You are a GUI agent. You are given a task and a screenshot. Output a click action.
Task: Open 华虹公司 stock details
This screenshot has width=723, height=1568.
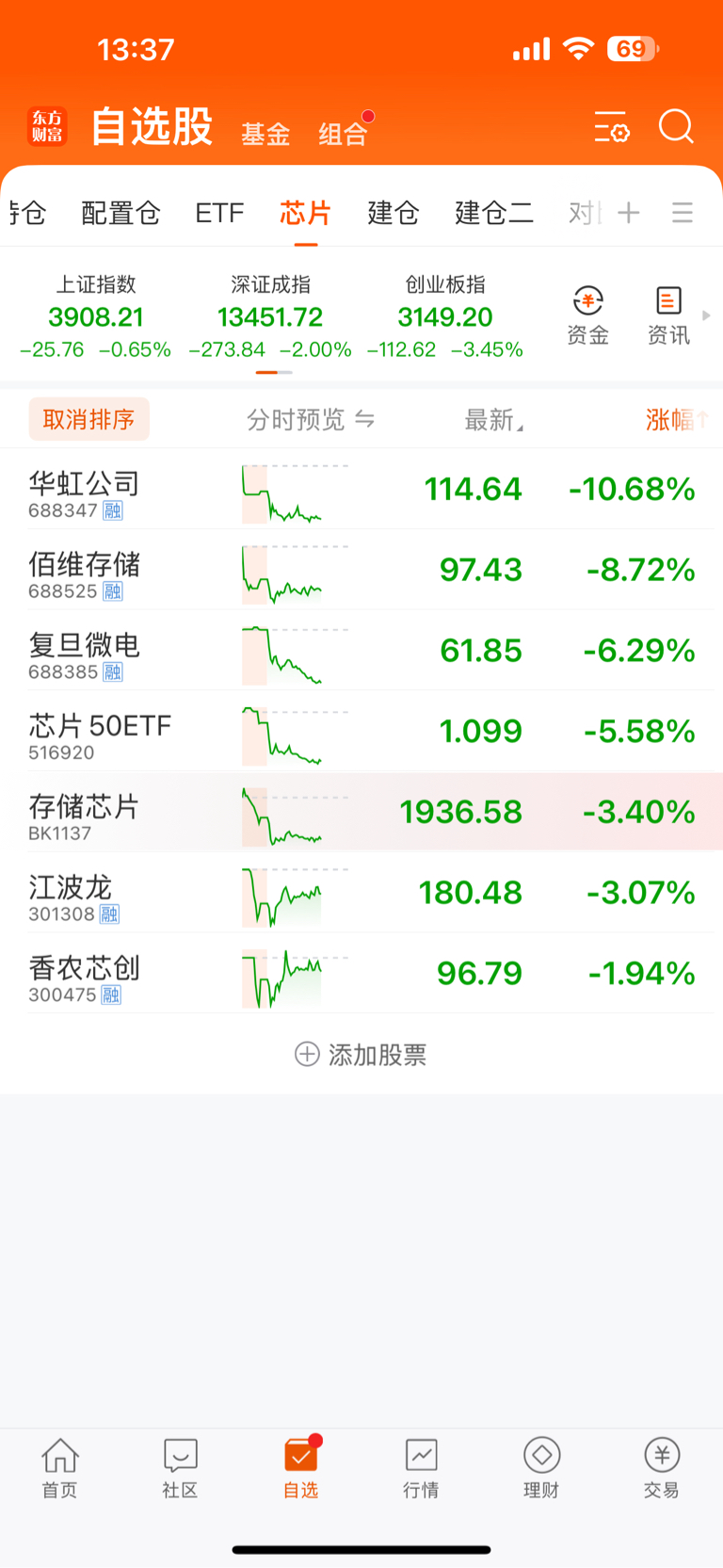[x=85, y=490]
